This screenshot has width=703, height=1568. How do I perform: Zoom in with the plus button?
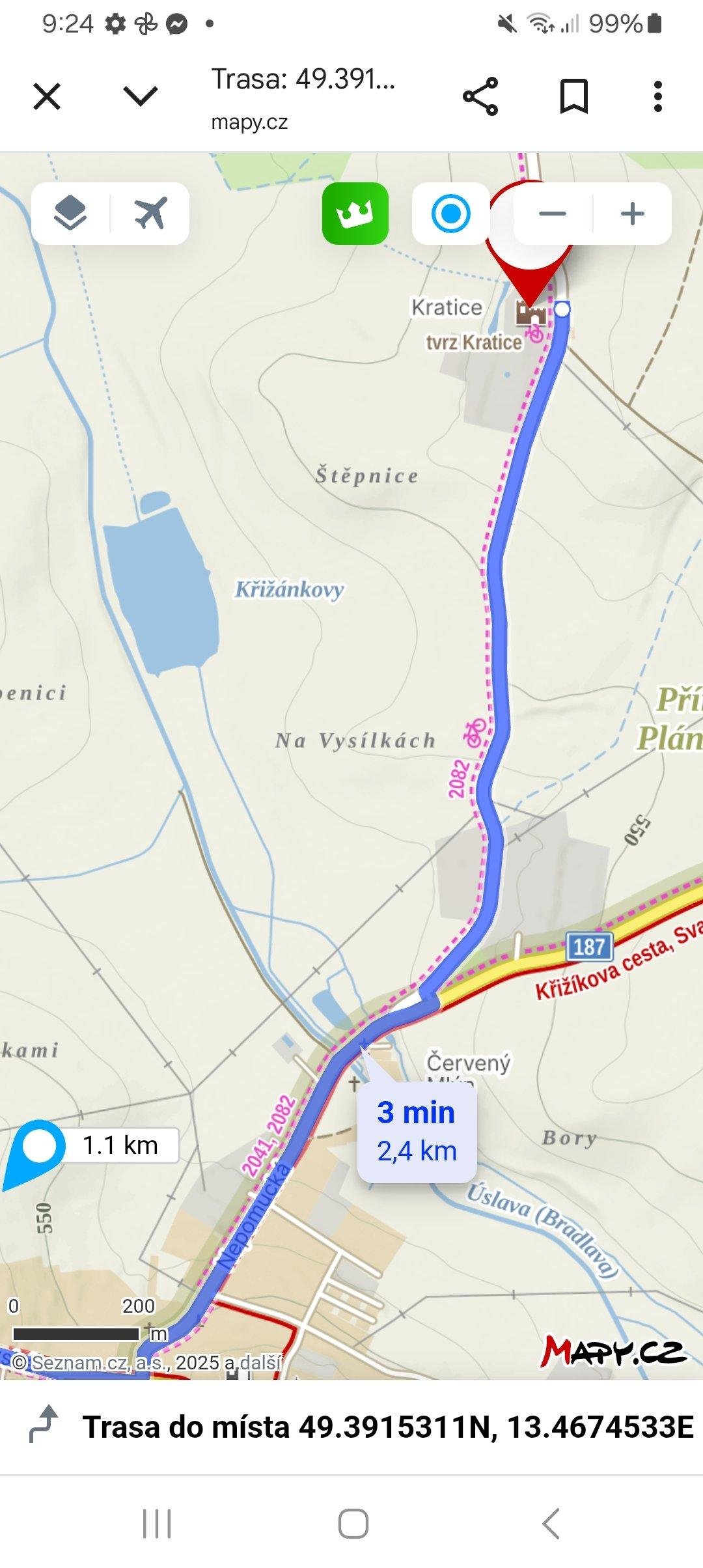633,214
